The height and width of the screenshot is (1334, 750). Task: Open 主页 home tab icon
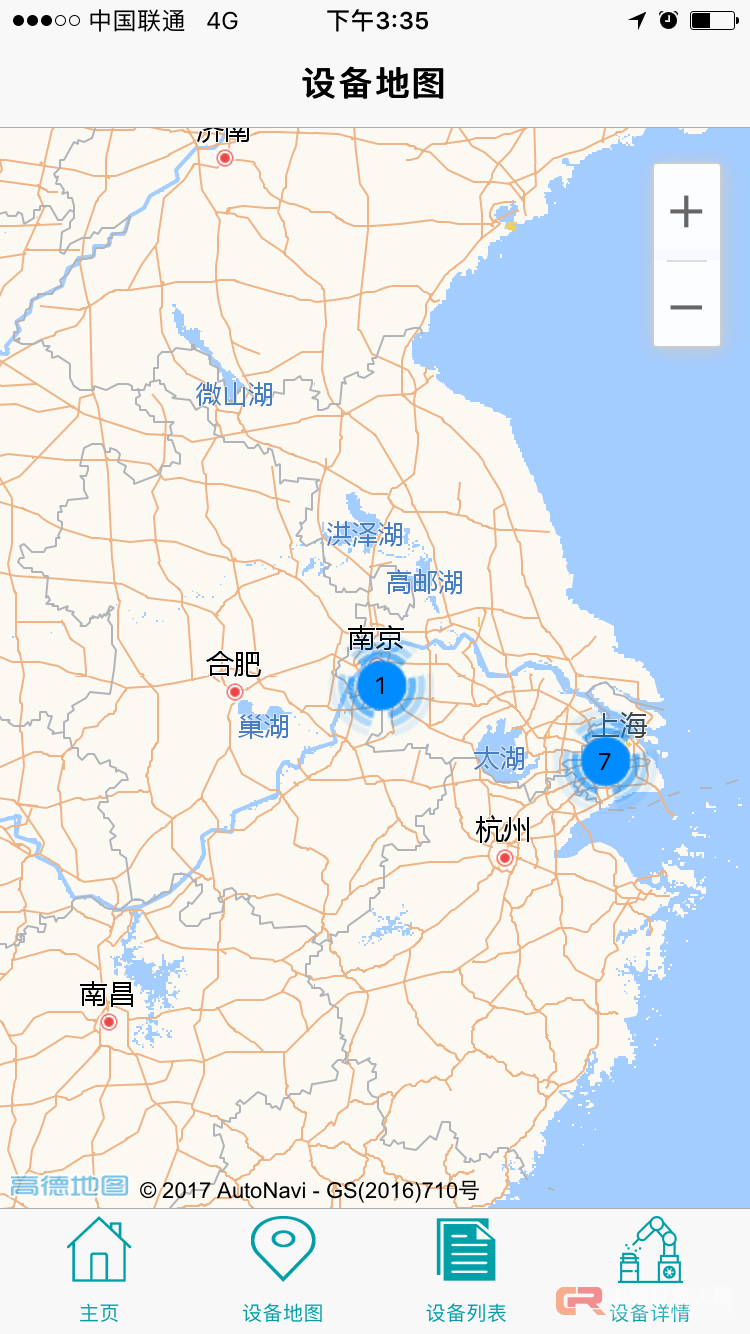click(98, 1248)
